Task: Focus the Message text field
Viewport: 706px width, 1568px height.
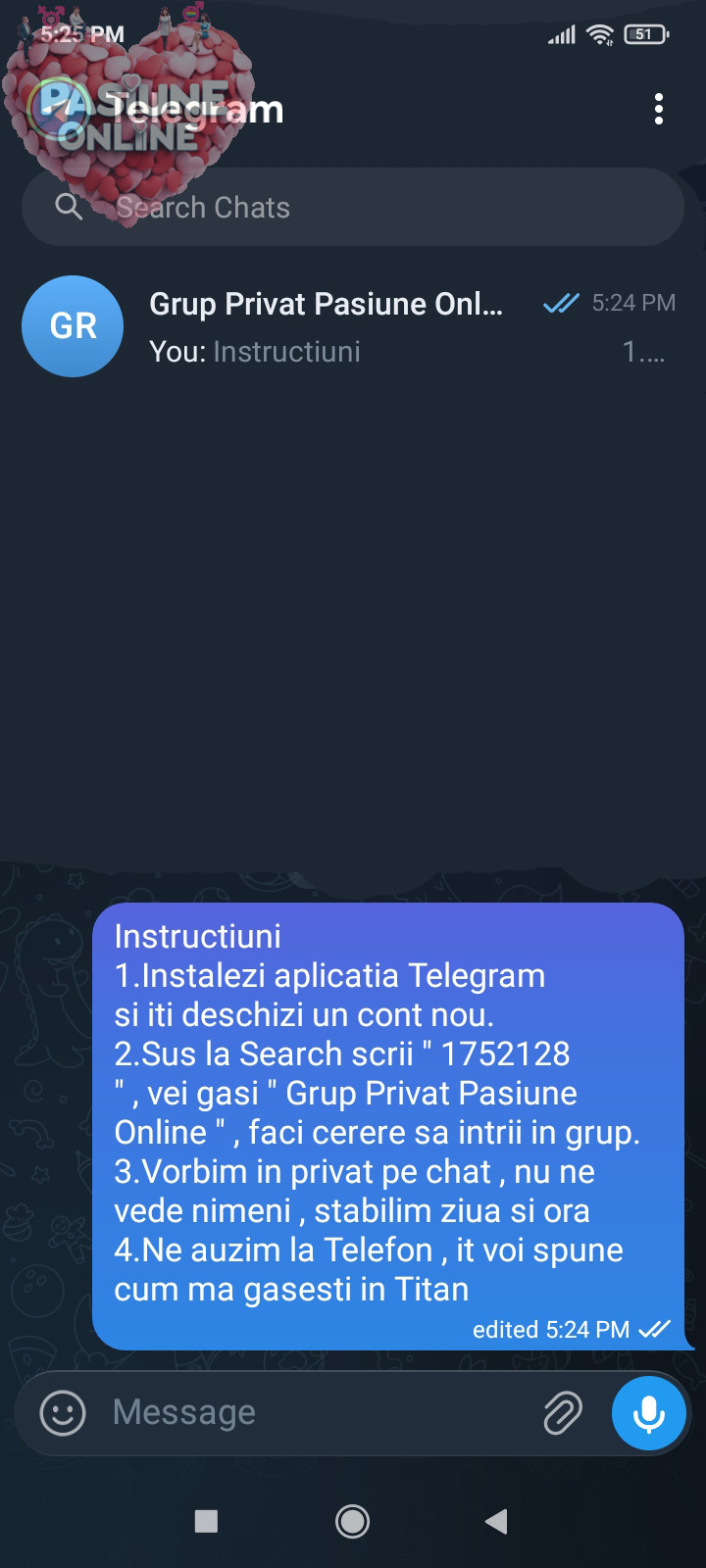Action: tap(314, 1413)
